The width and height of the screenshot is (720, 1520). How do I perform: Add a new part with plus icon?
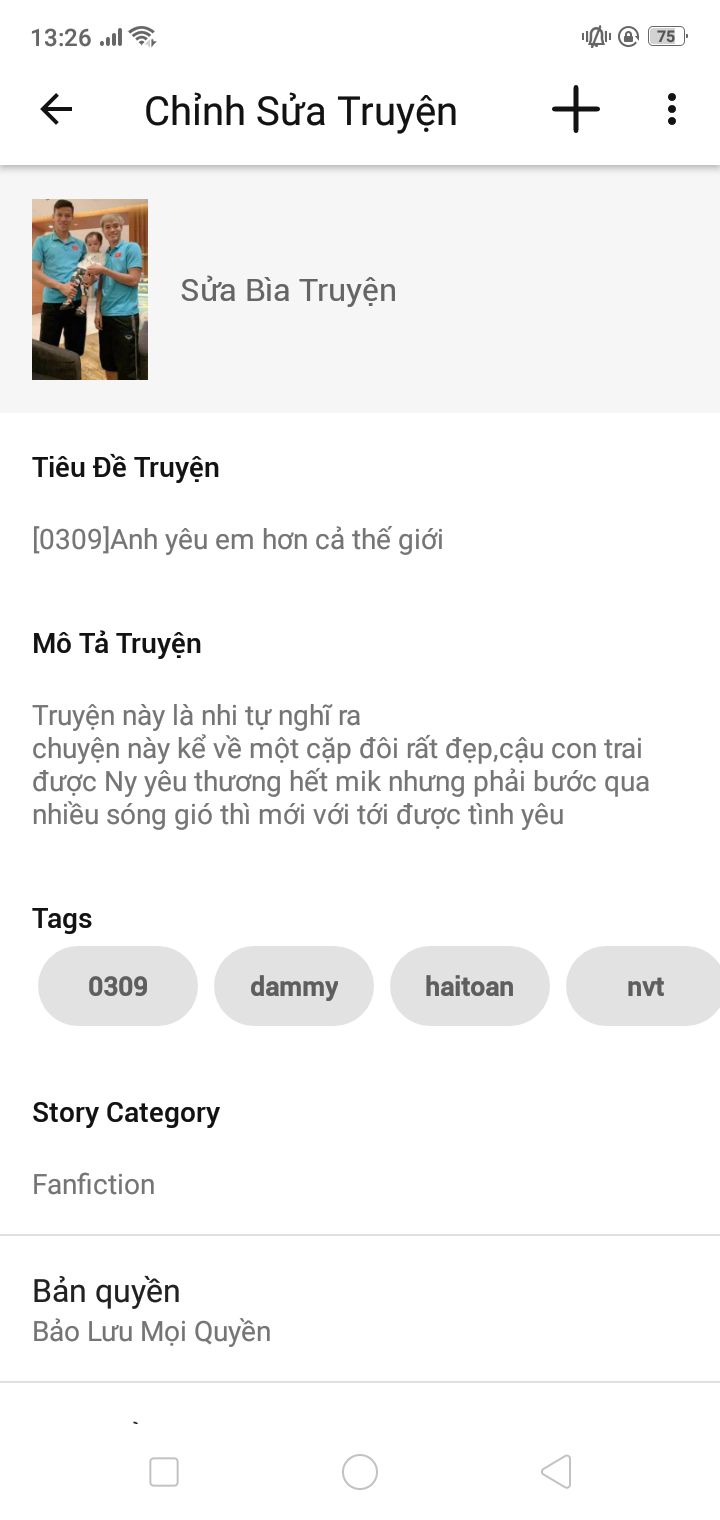[x=576, y=110]
